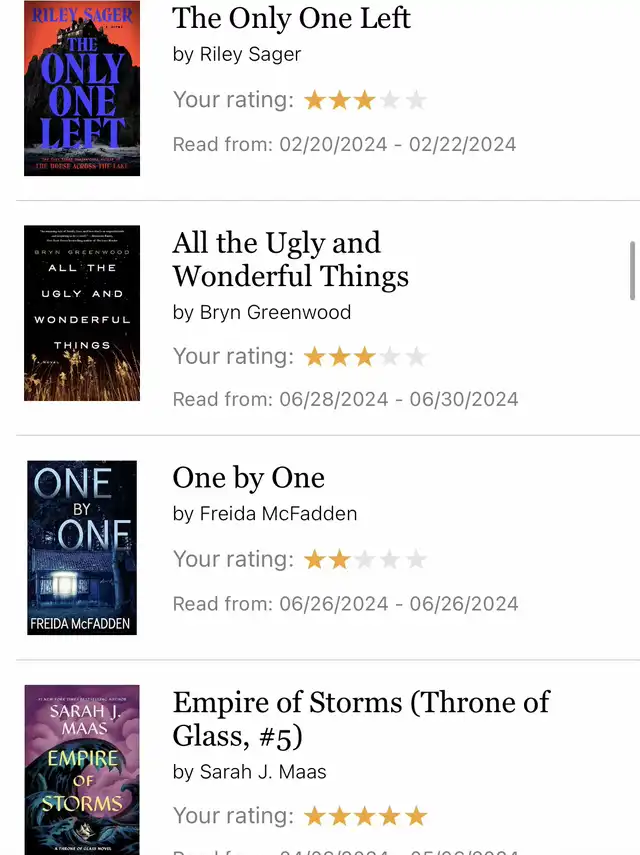640x855 pixels.
Task: Rate One by One three stars
Action: (365, 560)
